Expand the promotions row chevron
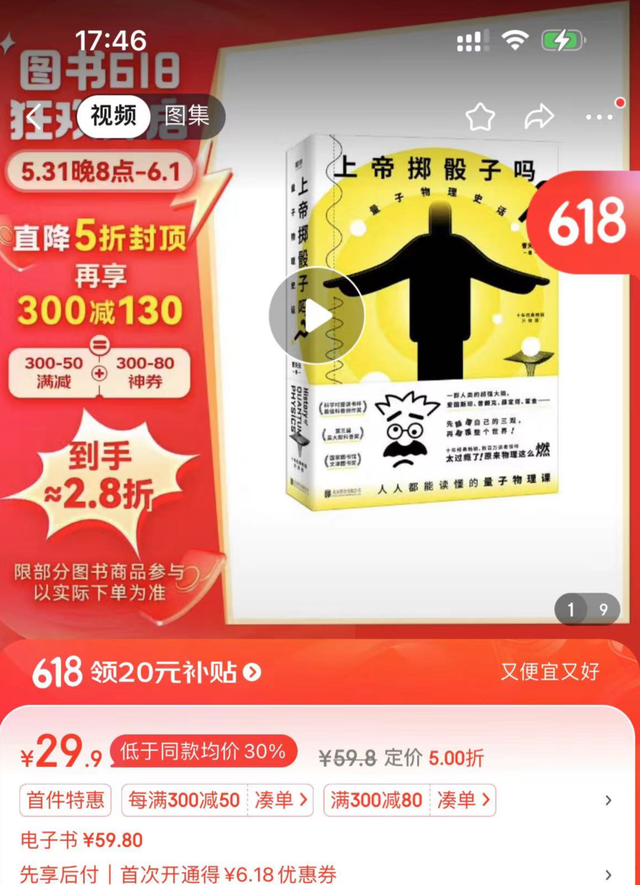Viewport: 640px width, 885px height. click(608, 800)
